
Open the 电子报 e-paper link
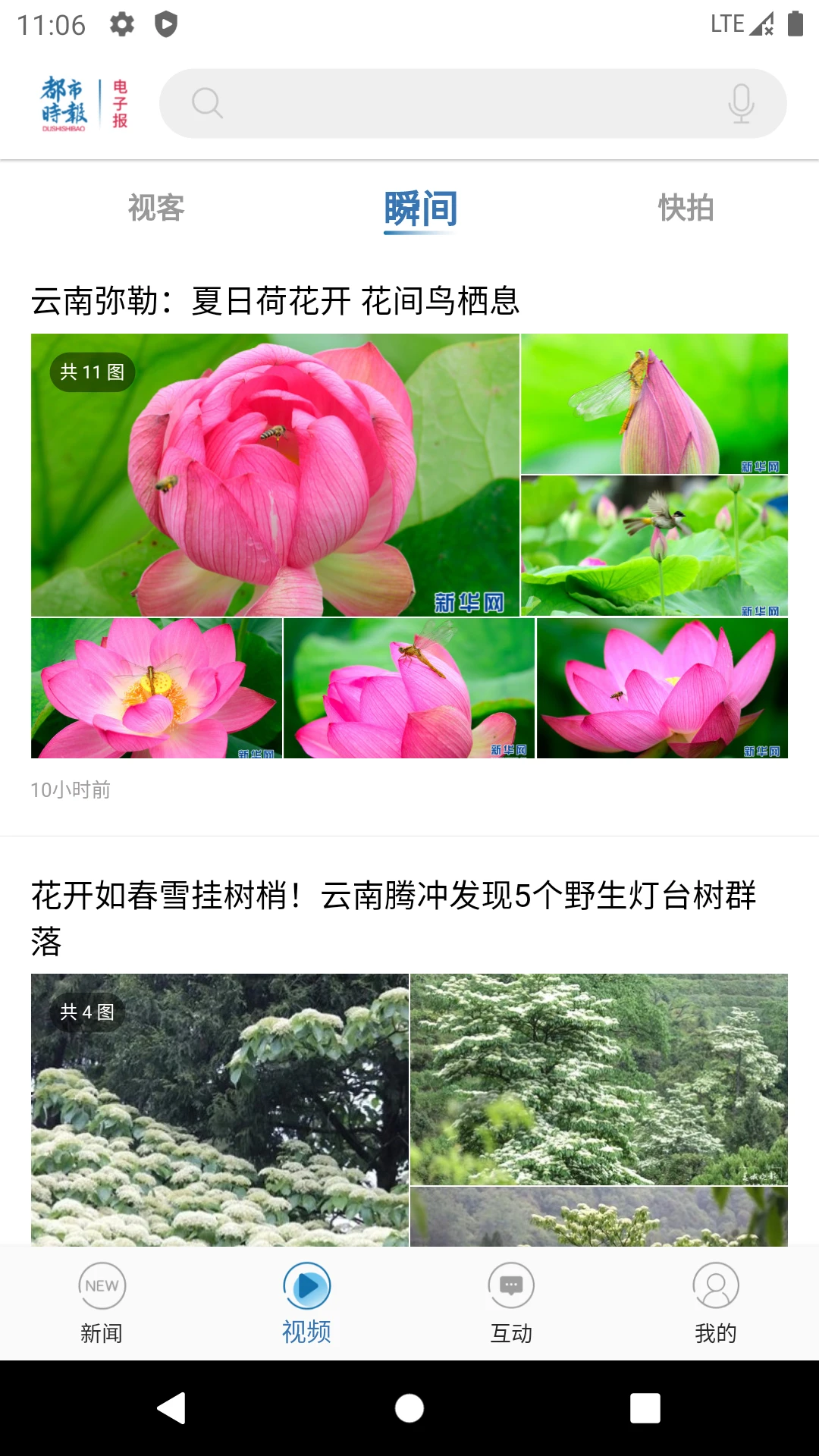click(x=120, y=103)
